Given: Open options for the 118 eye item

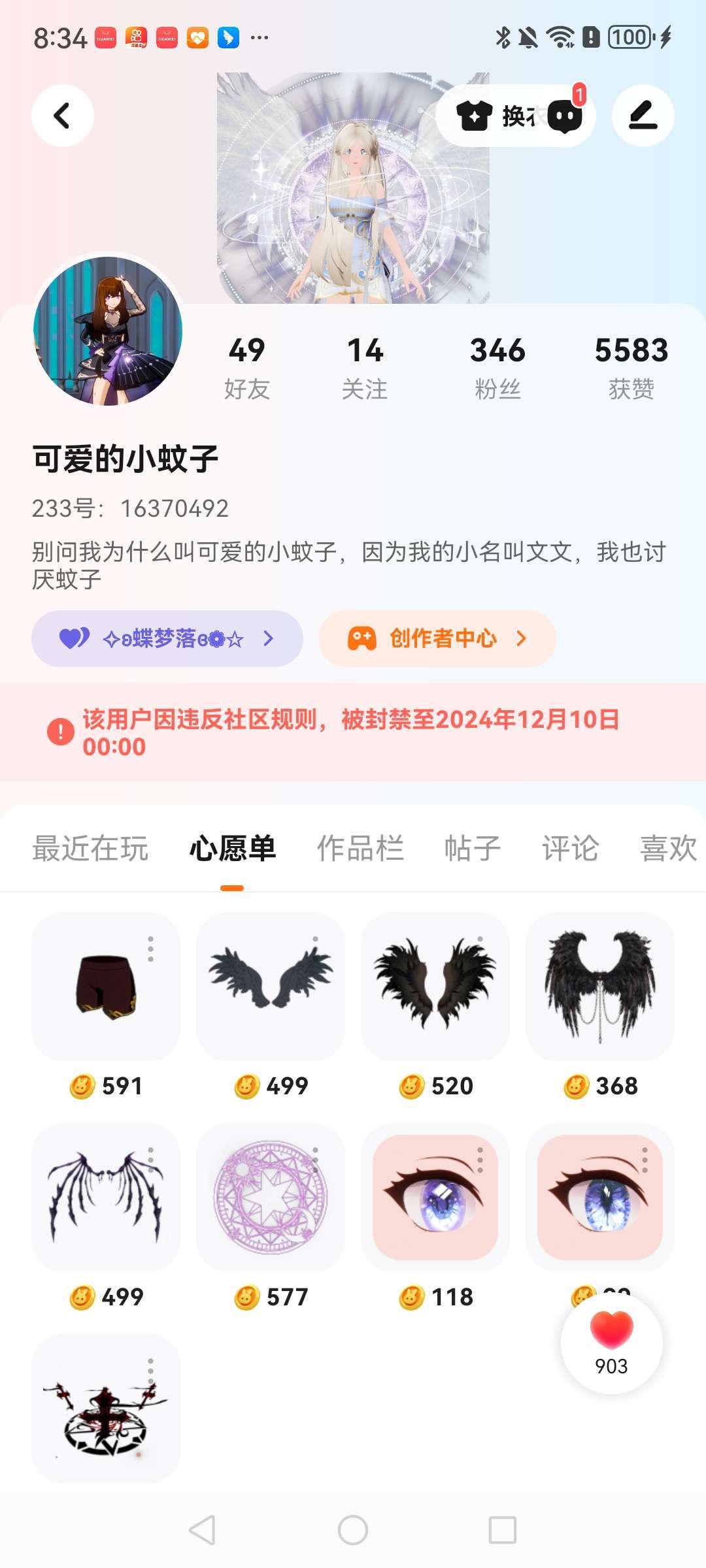Looking at the screenshot, I should tap(480, 1160).
